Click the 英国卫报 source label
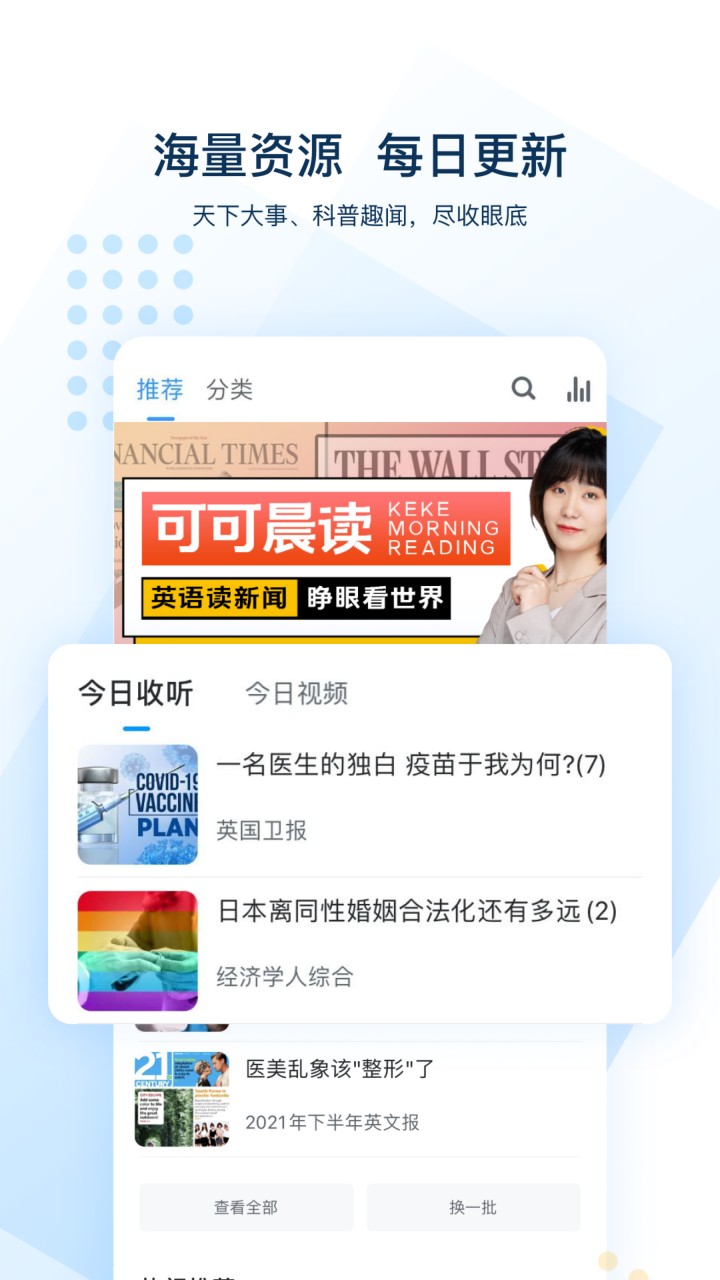The height and width of the screenshot is (1280, 720). [x=258, y=830]
